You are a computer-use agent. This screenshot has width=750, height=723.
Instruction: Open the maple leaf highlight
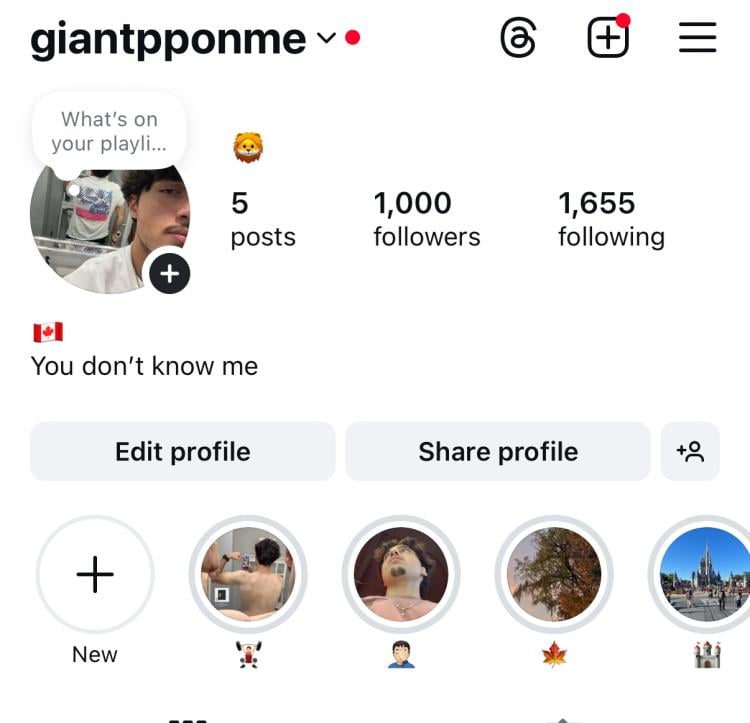(553, 575)
